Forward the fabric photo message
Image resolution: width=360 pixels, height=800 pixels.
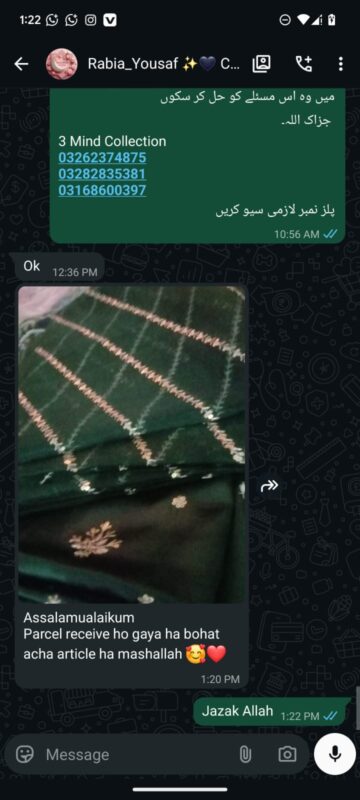tap(269, 486)
